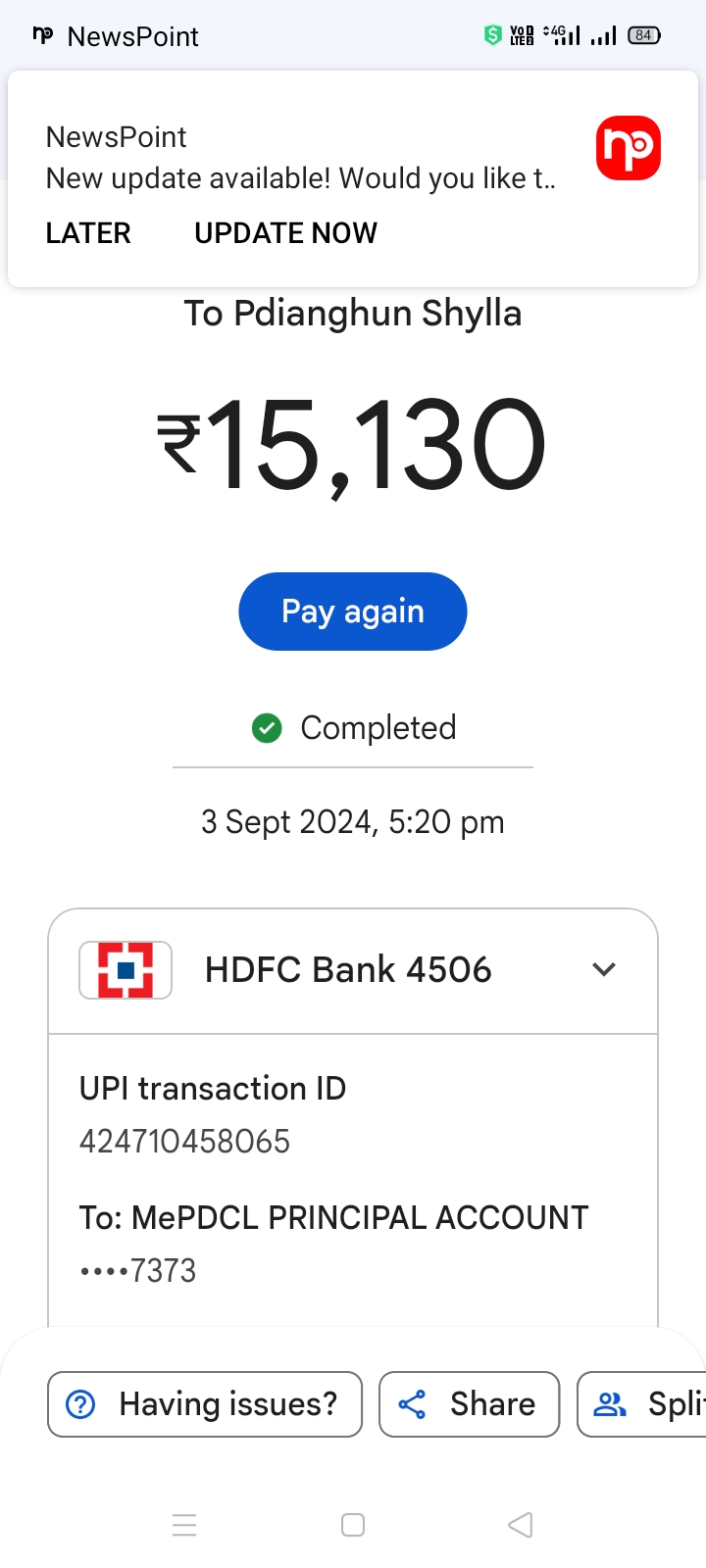Viewport: 706px width, 1568px height.
Task: Share this transaction receipt
Action: tap(469, 1404)
